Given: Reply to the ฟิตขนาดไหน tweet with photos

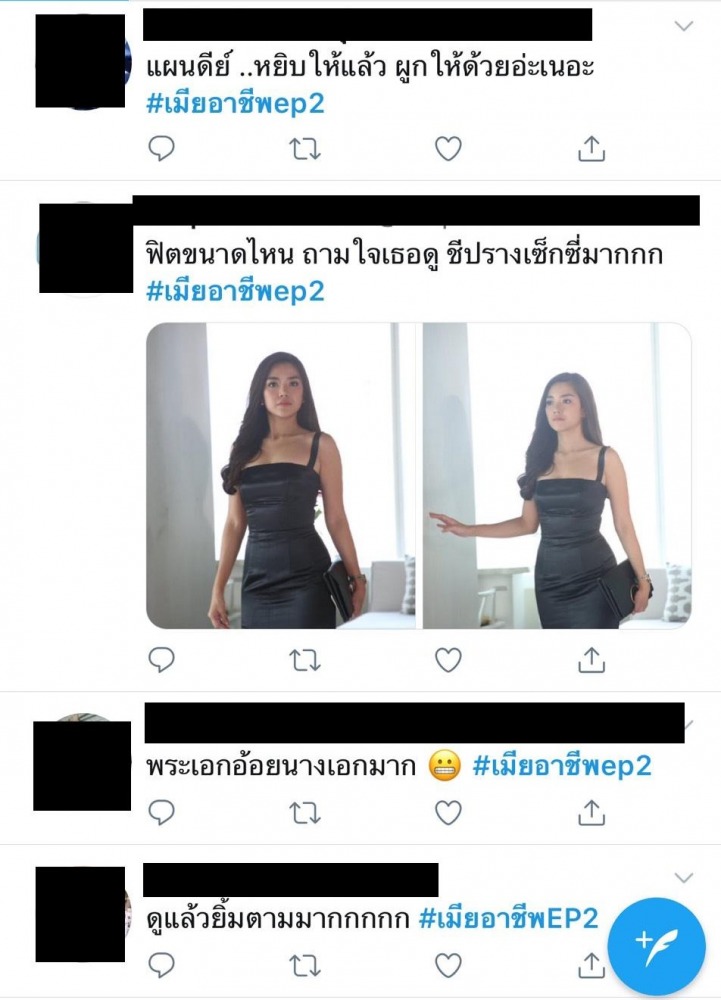Looking at the screenshot, I should coord(161,660).
